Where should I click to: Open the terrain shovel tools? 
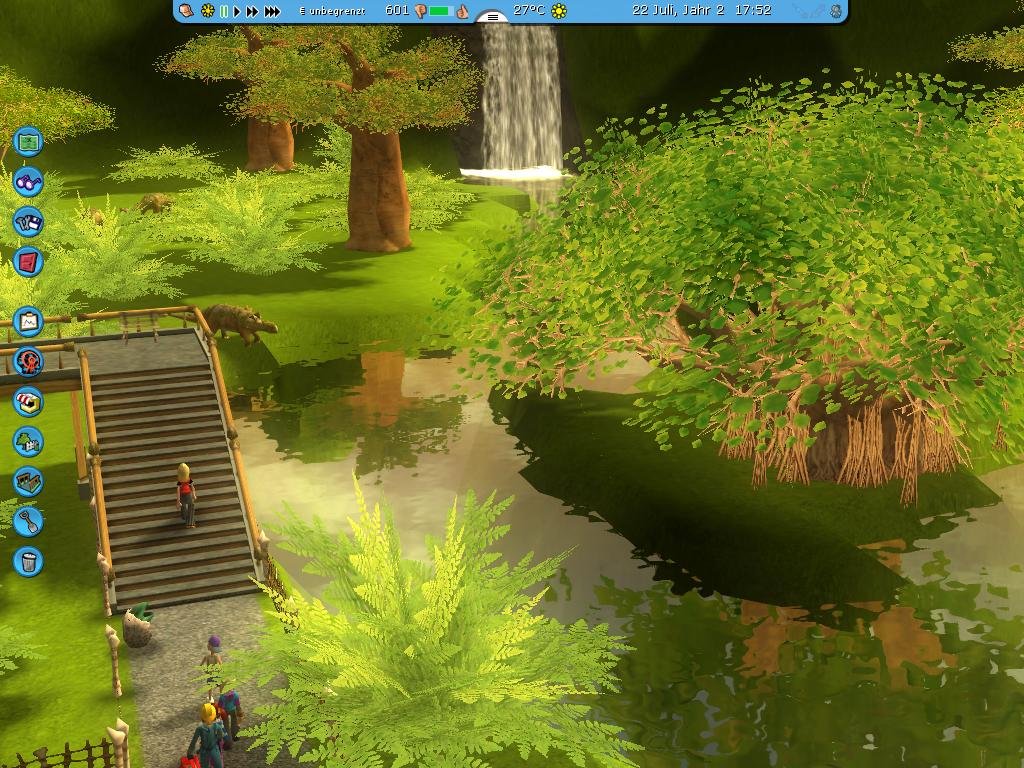point(28,521)
